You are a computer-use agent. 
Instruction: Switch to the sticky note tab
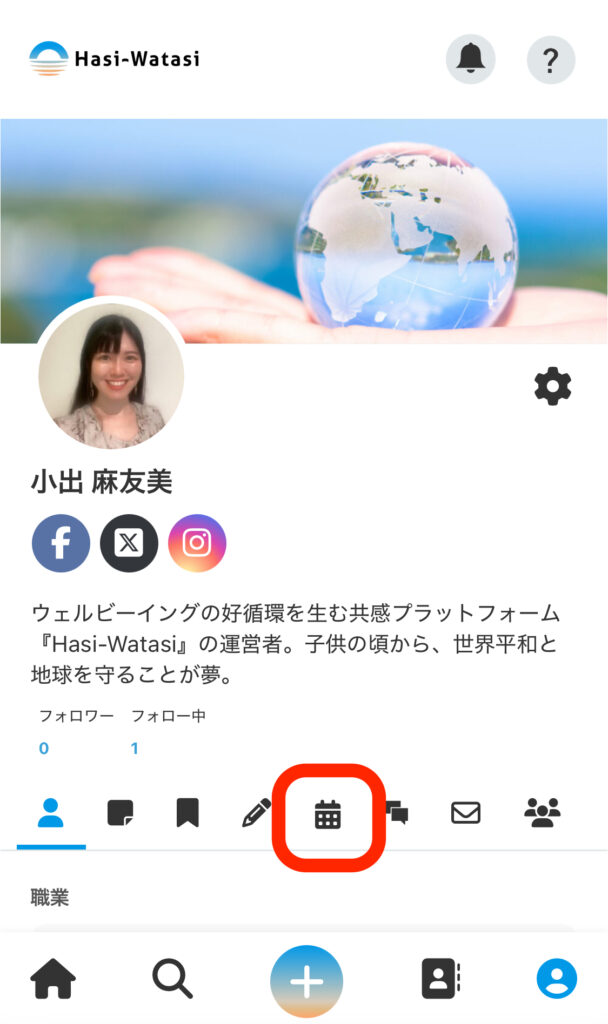click(120, 813)
